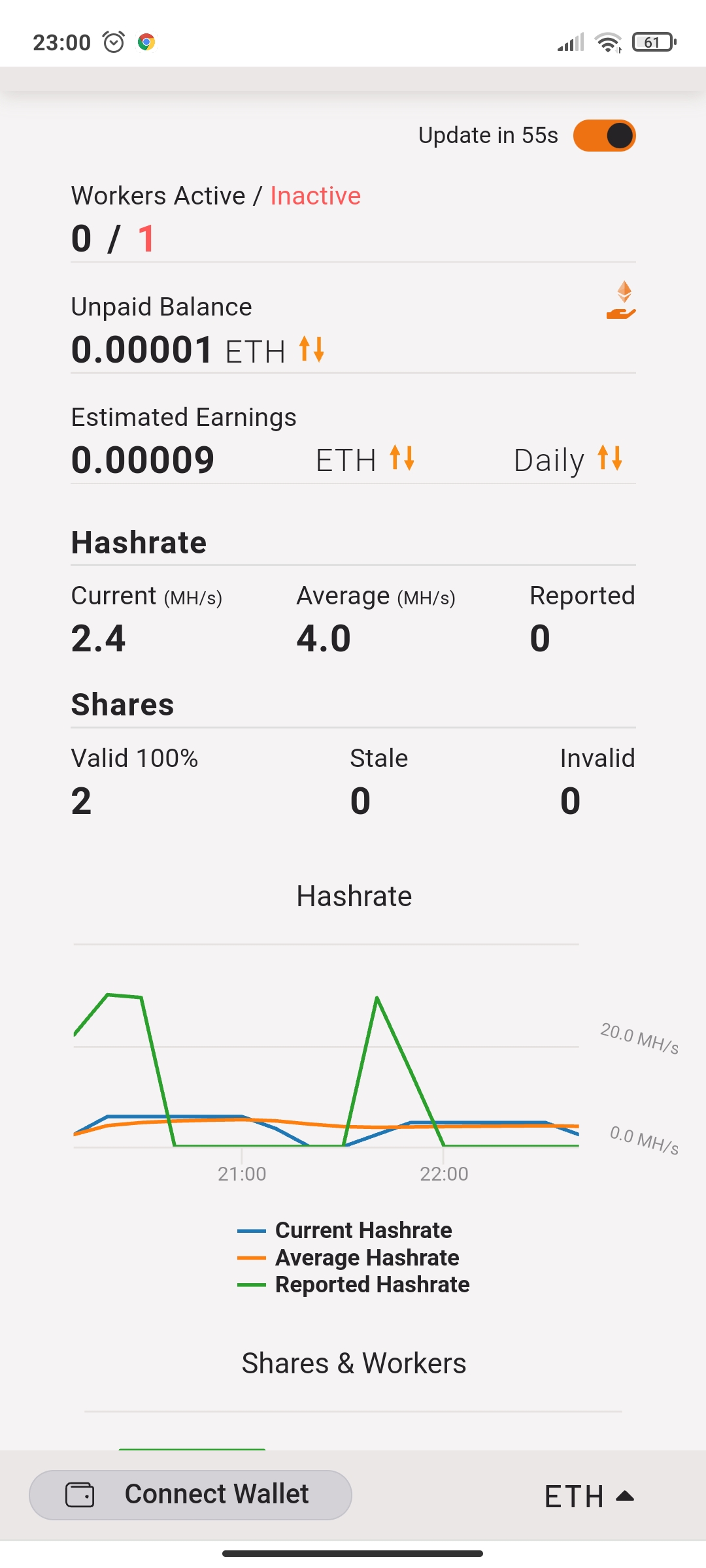The width and height of the screenshot is (706, 1568).
Task: Tap the Connect Wallet button
Action: coord(190,1495)
